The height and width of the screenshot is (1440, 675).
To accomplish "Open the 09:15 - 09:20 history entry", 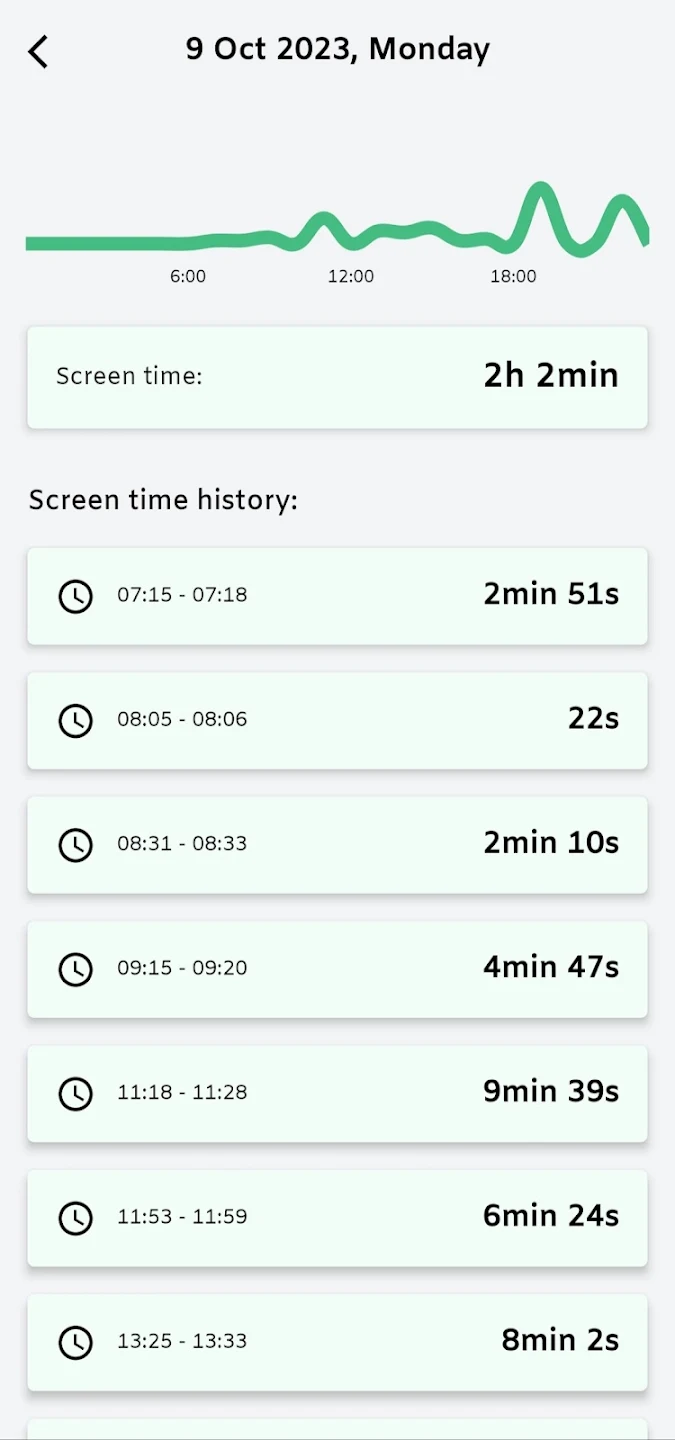I will tap(337, 969).
